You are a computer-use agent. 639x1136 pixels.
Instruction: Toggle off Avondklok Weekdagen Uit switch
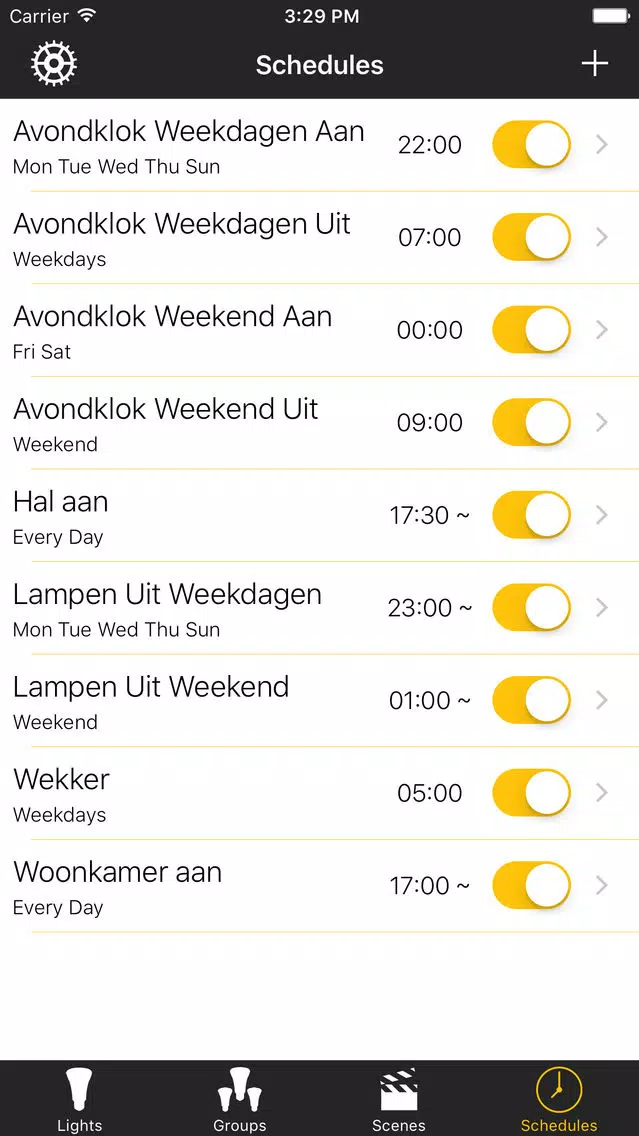point(531,238)
